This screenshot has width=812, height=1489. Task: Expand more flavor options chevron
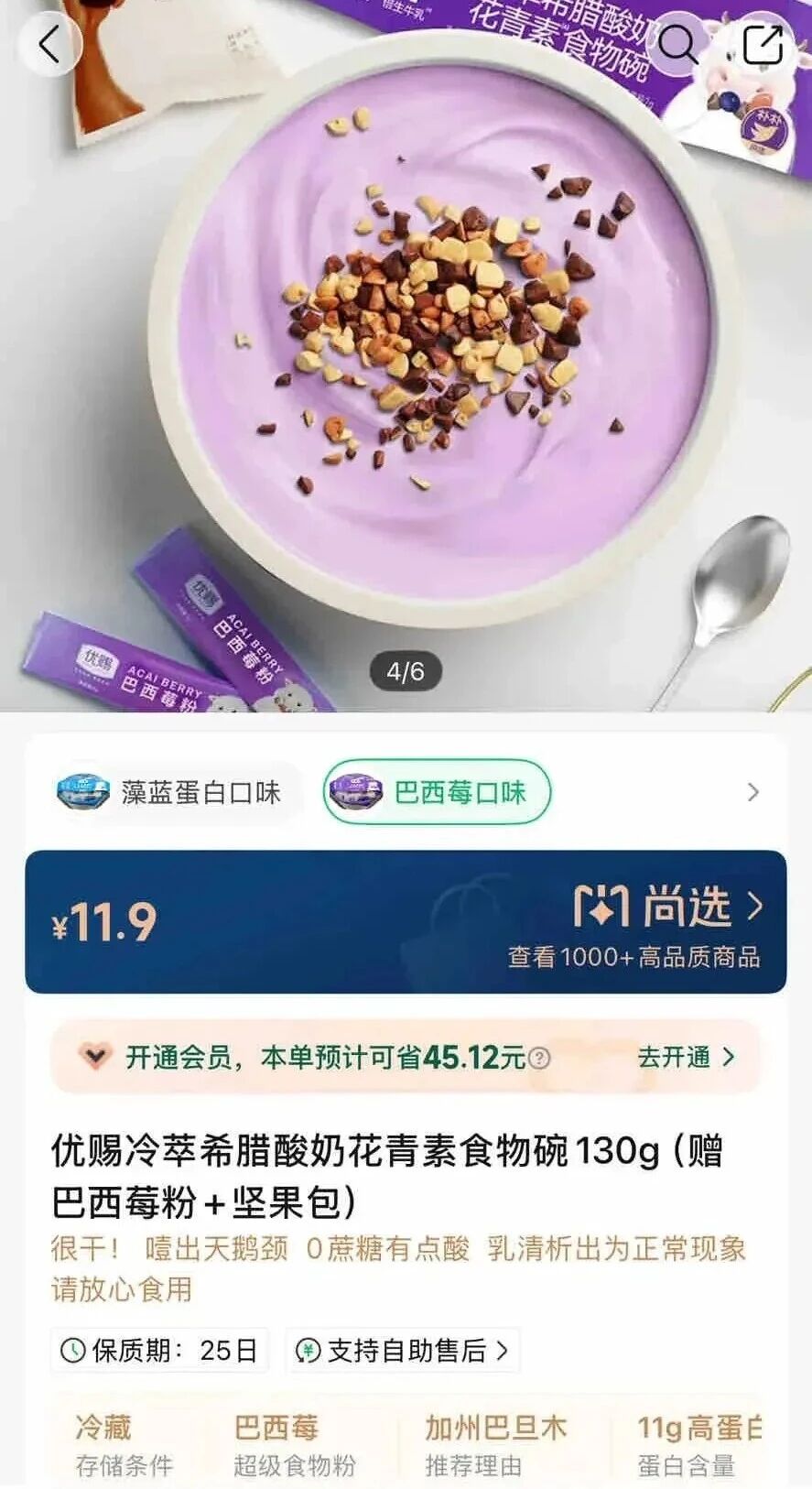coord(752,792)
